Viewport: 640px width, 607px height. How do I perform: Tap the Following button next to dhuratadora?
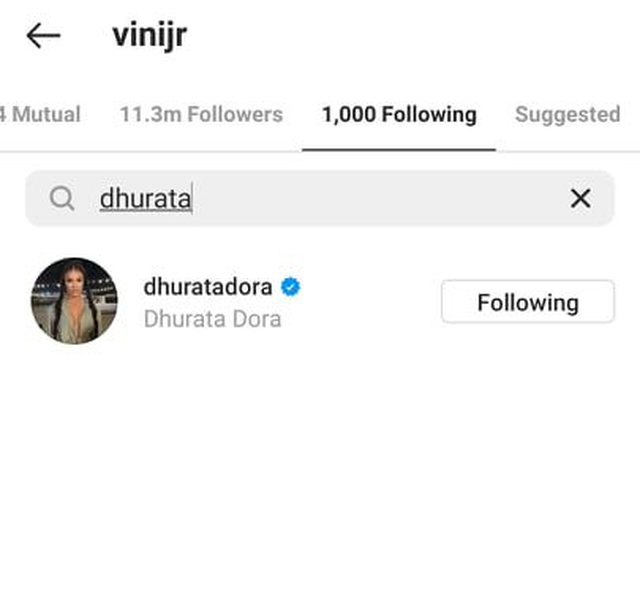(527, 302)
